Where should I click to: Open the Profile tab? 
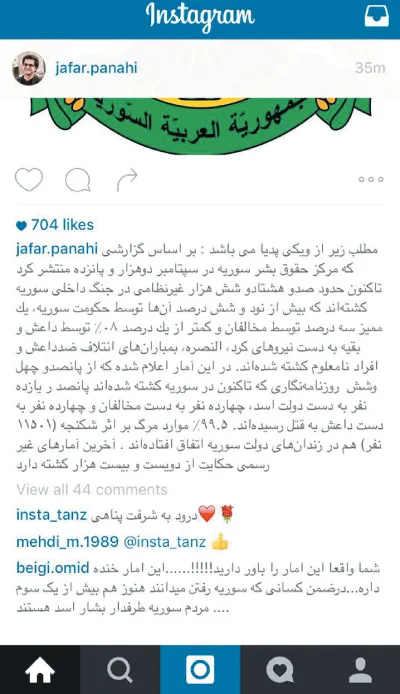360,670
